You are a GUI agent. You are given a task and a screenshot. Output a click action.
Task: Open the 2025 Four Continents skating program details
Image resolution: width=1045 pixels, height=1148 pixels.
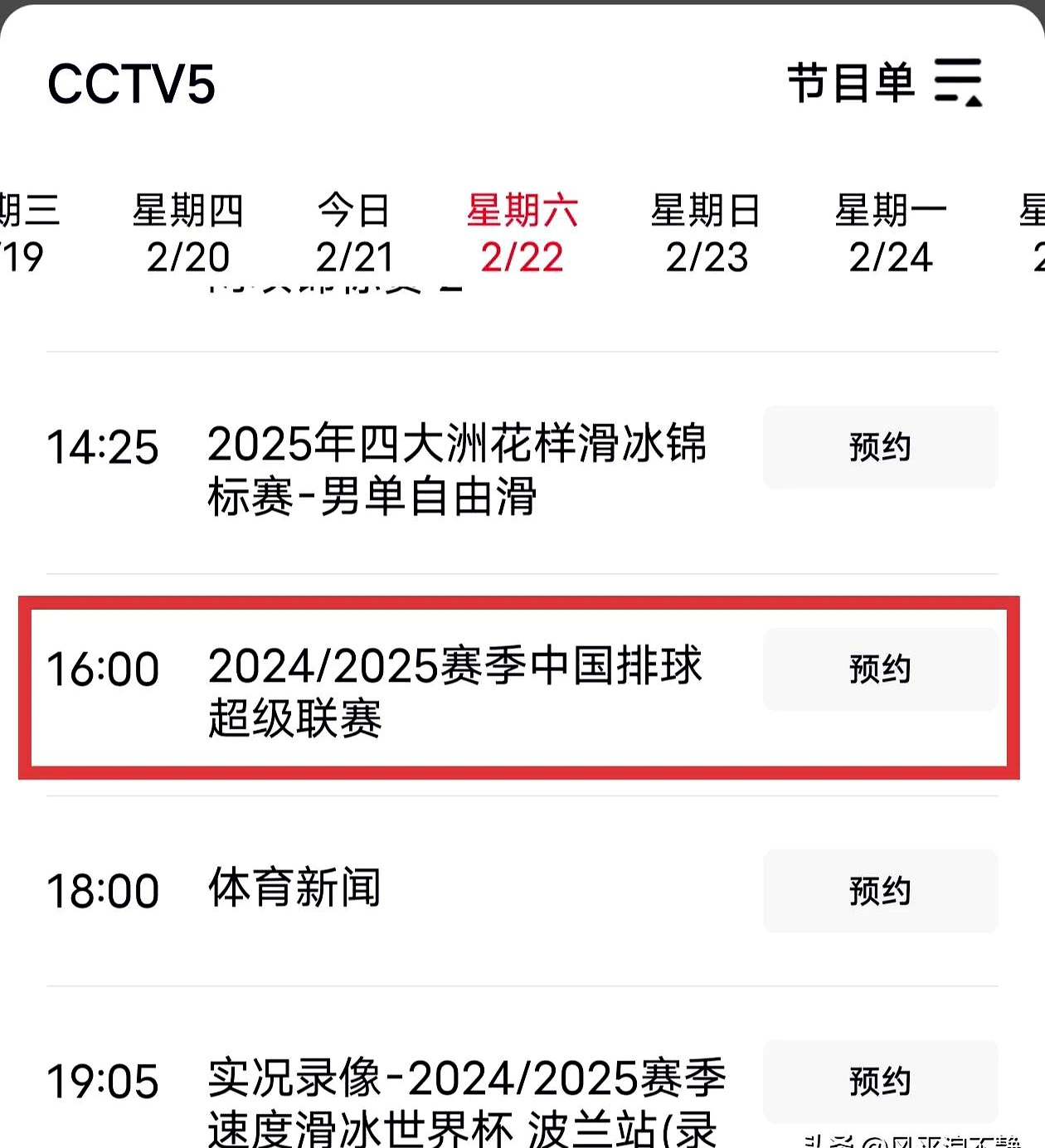(459, 471)
